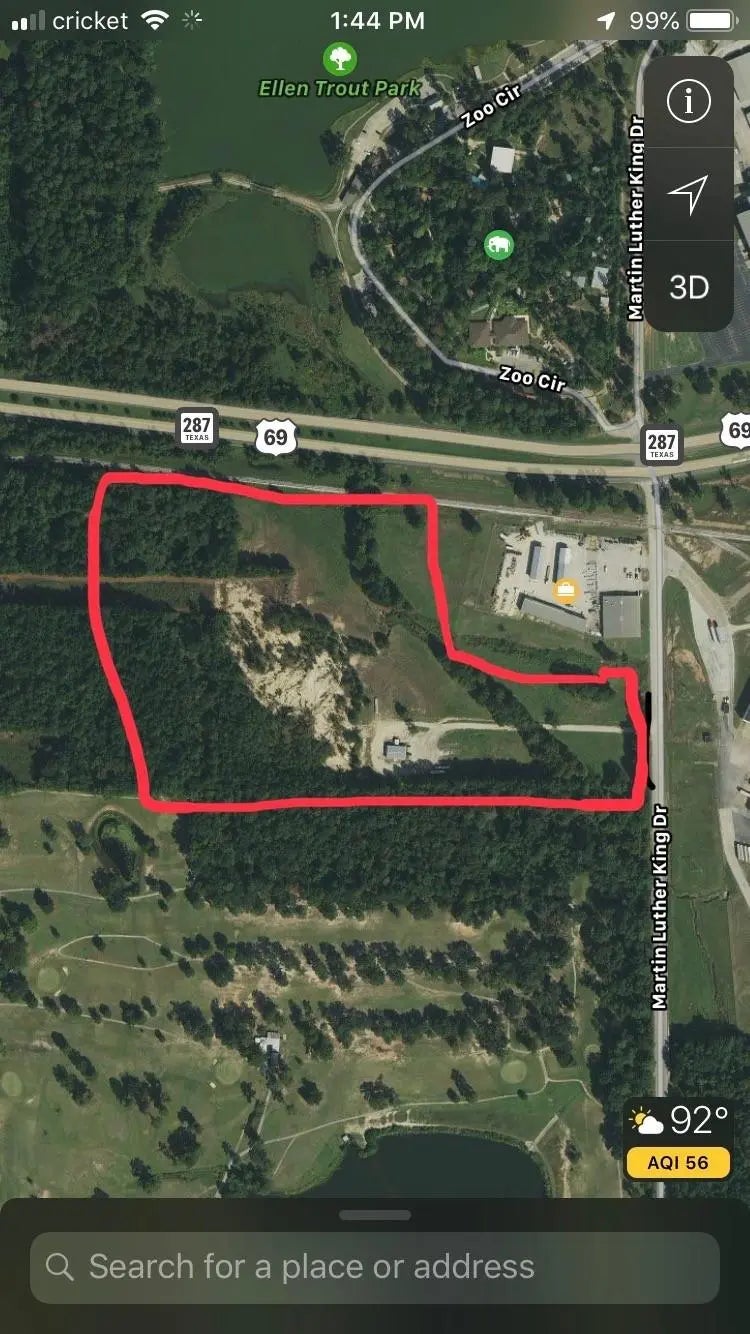
Task: Open the 92° weather and AQI widget
Action: [677, 1139]
